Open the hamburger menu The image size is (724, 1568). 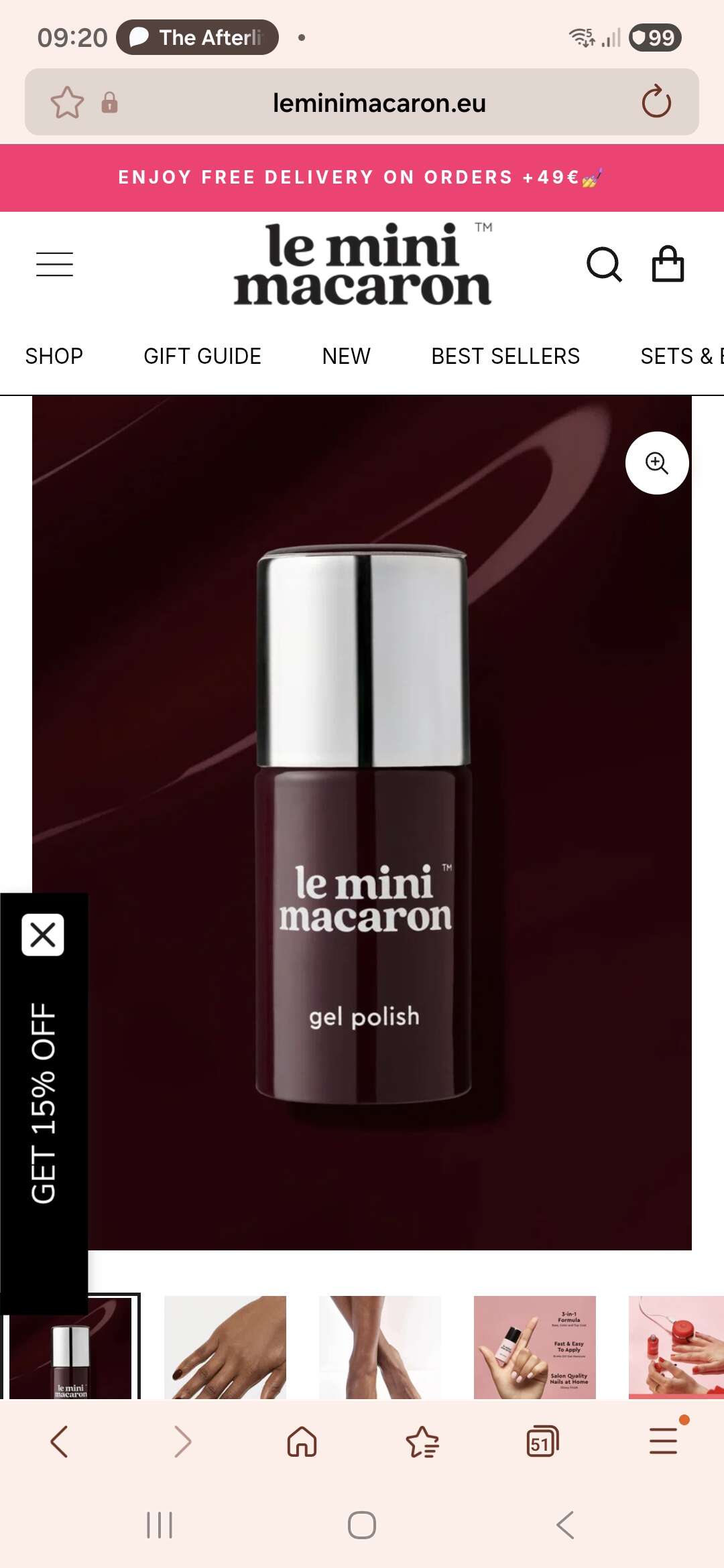54,264
